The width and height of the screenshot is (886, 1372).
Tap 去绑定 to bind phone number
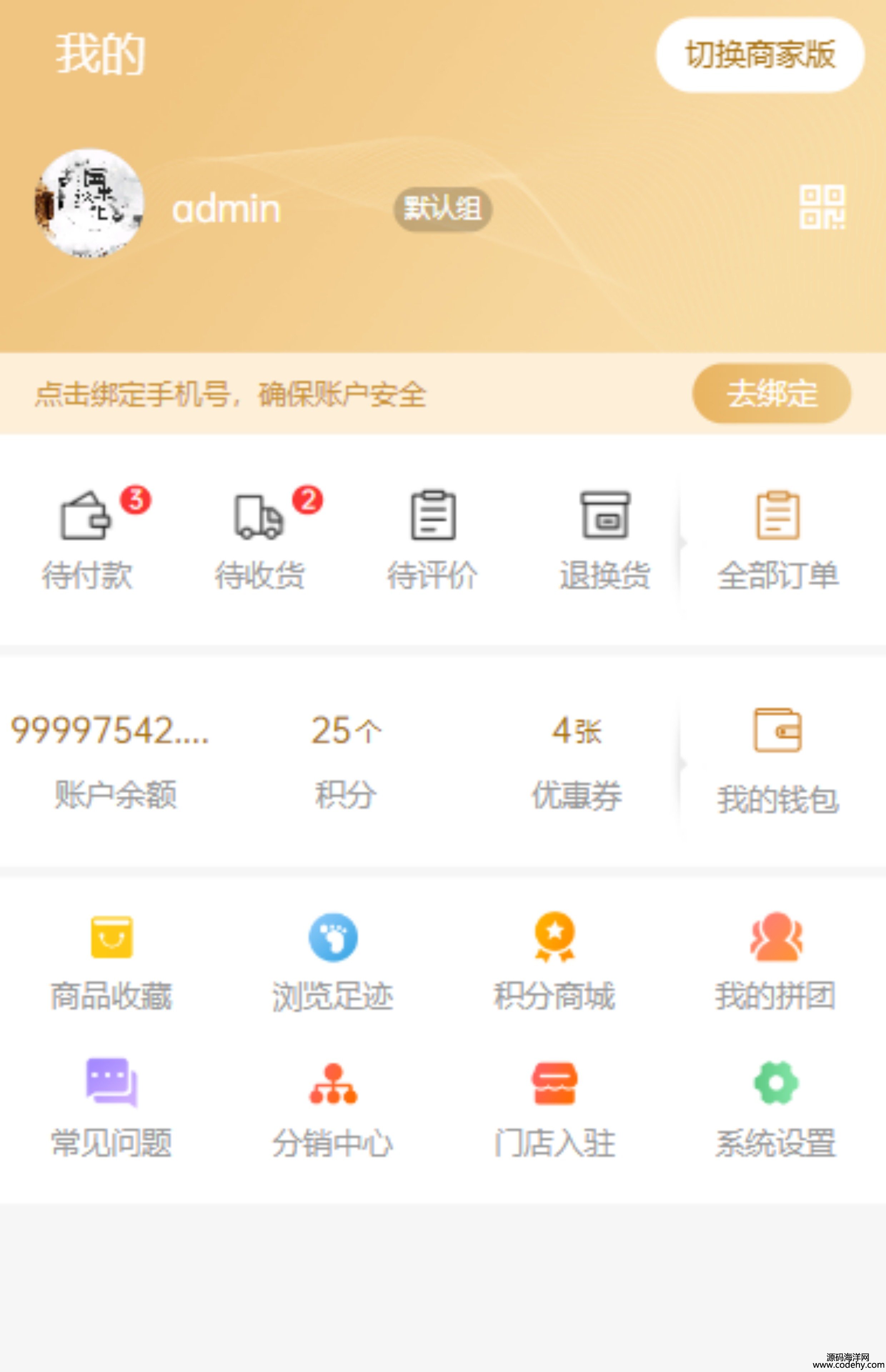[x=771, y=394]
